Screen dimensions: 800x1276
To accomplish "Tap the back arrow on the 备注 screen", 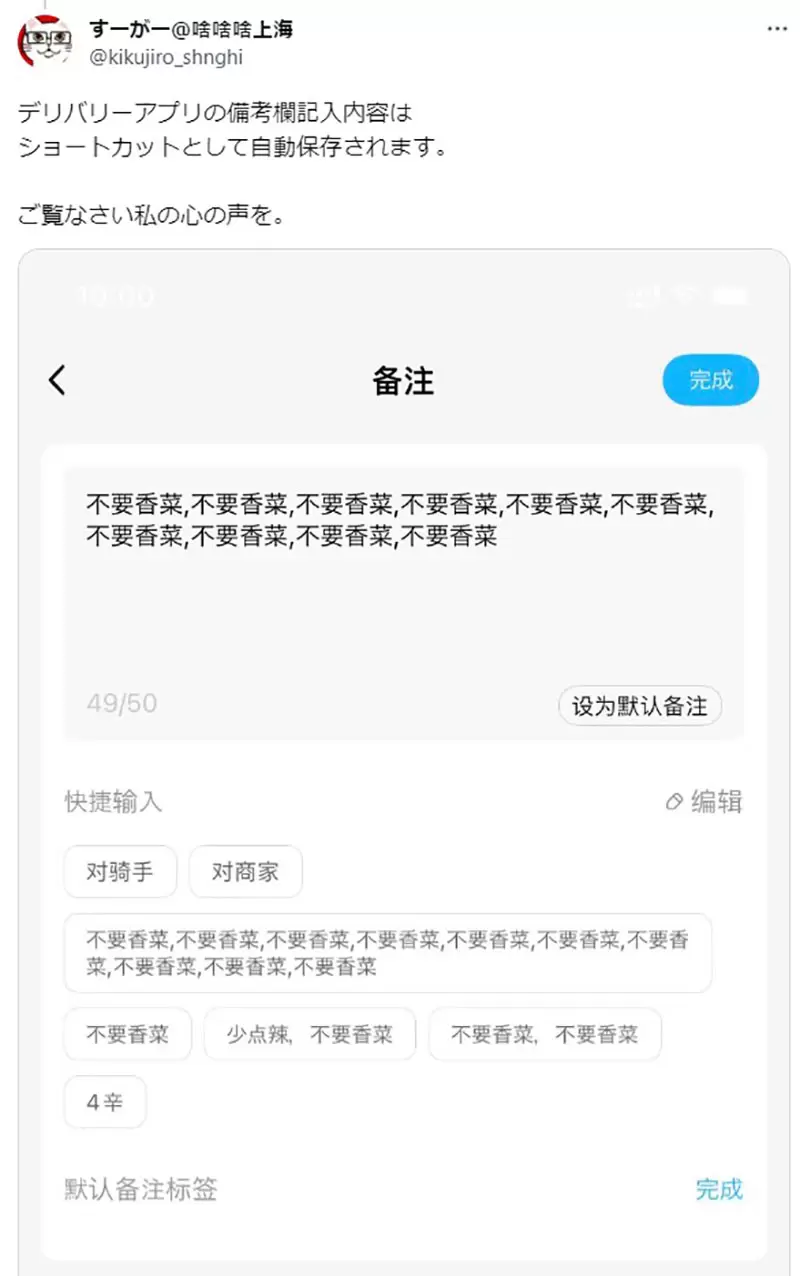I will point(58,380).
